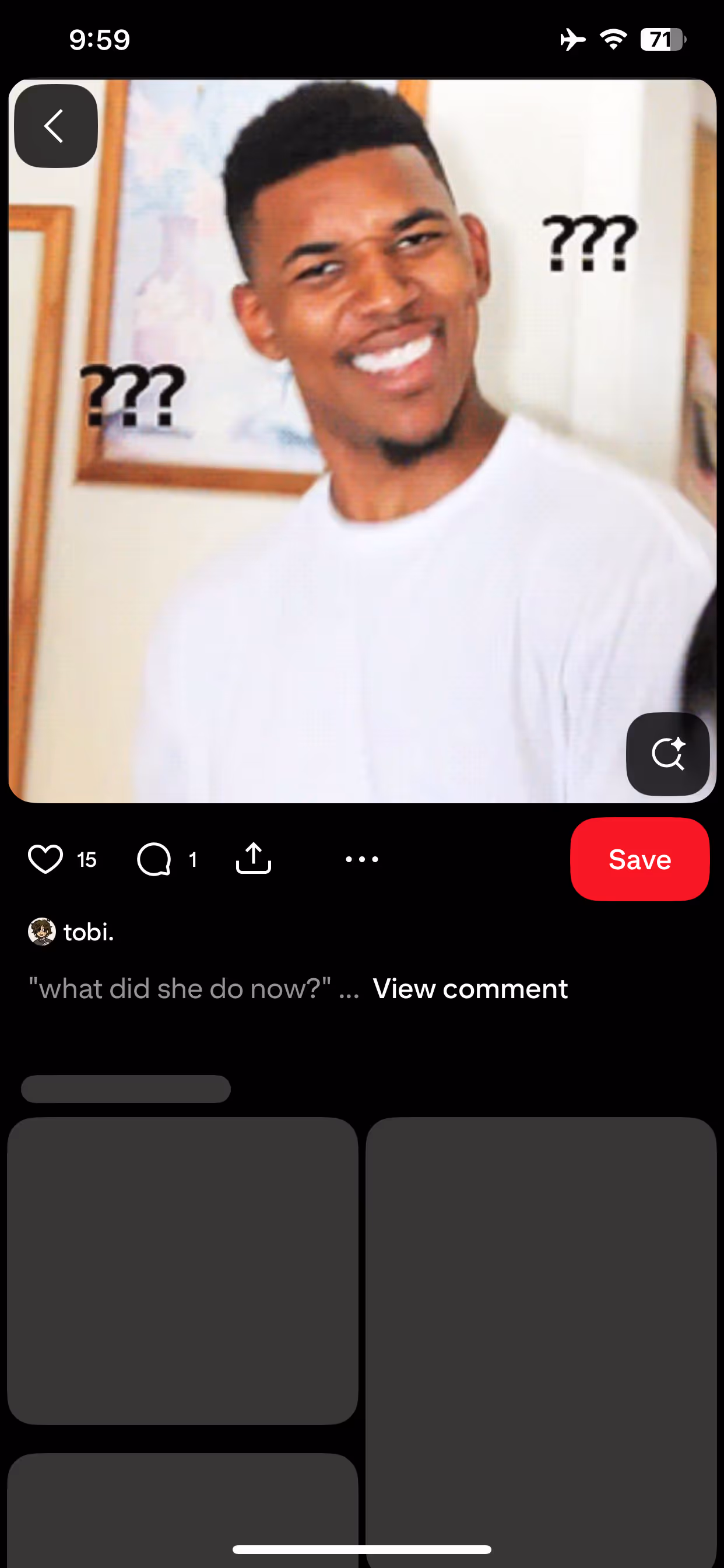Like this pin with the heart

pyautogui.click(x=45, y=859)
